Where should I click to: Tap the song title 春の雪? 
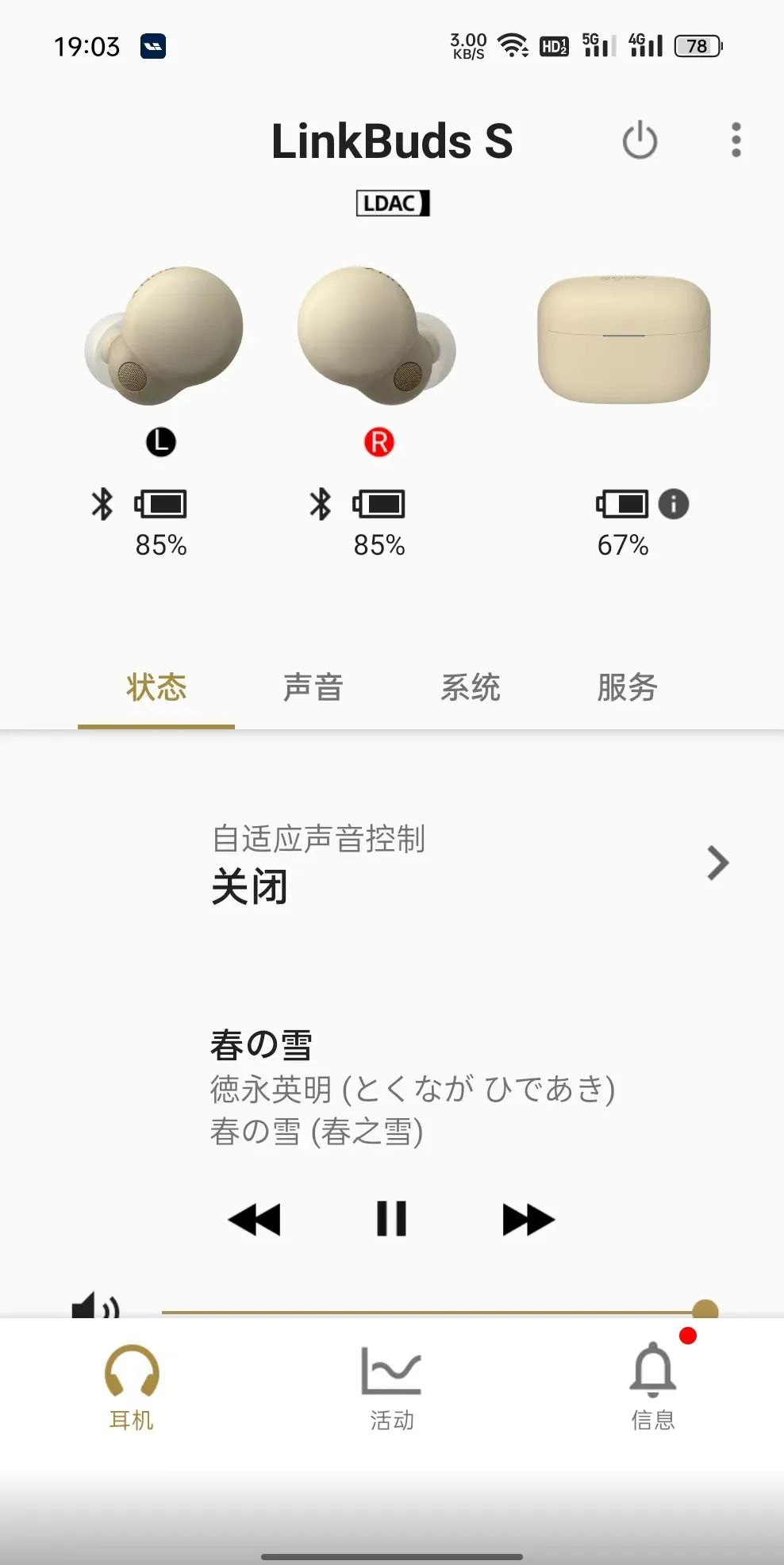click(261, 1046)
